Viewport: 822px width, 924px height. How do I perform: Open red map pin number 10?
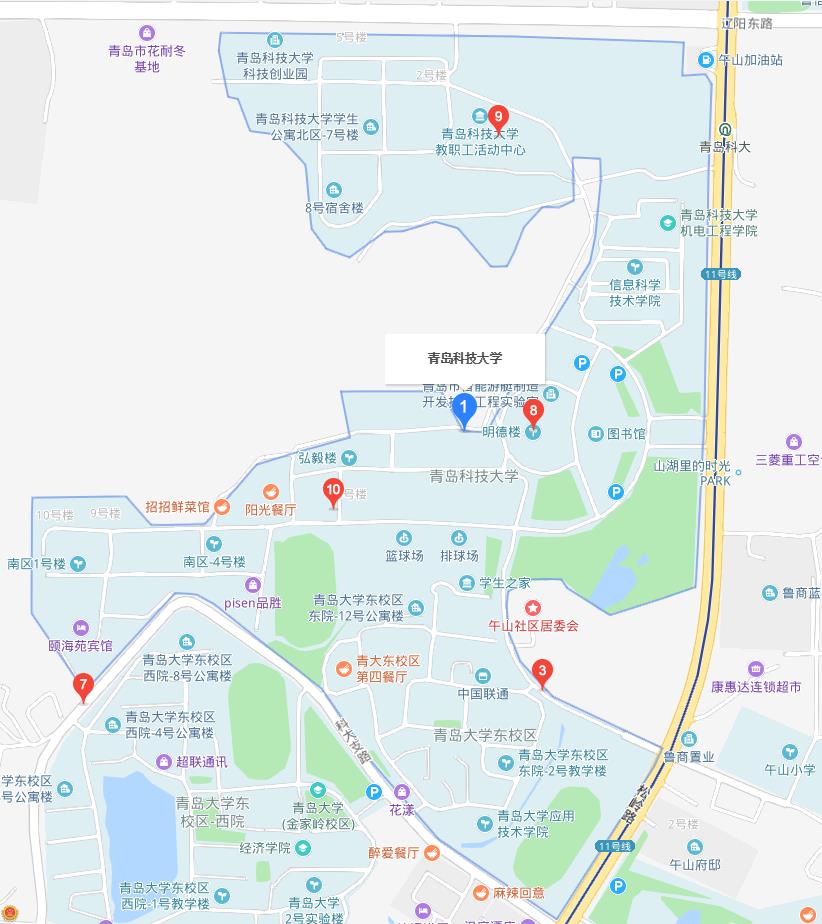pyautogui.click(x=333, y=491)
